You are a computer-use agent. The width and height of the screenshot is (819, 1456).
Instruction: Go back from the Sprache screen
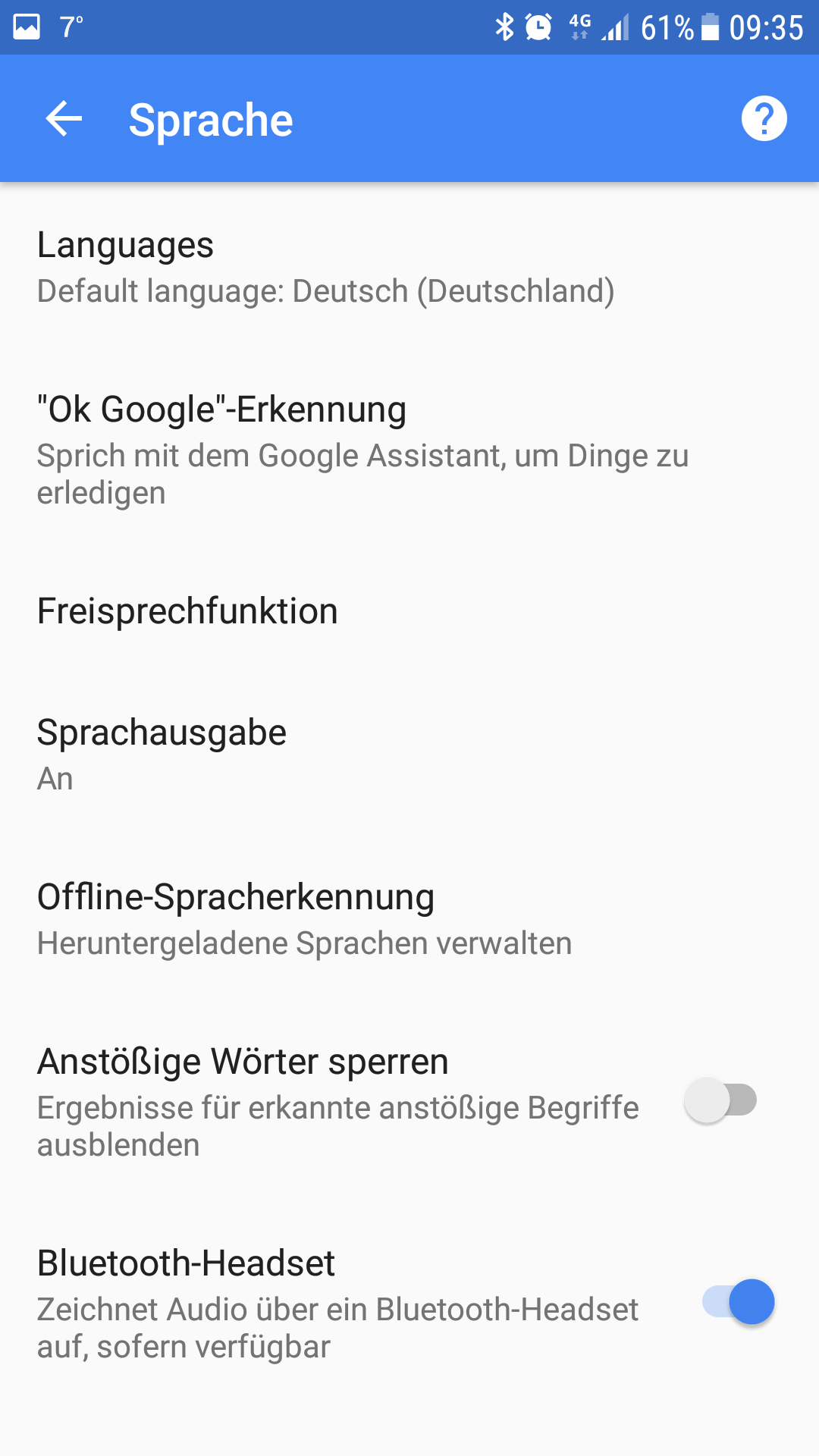click(x=64, y=119)
